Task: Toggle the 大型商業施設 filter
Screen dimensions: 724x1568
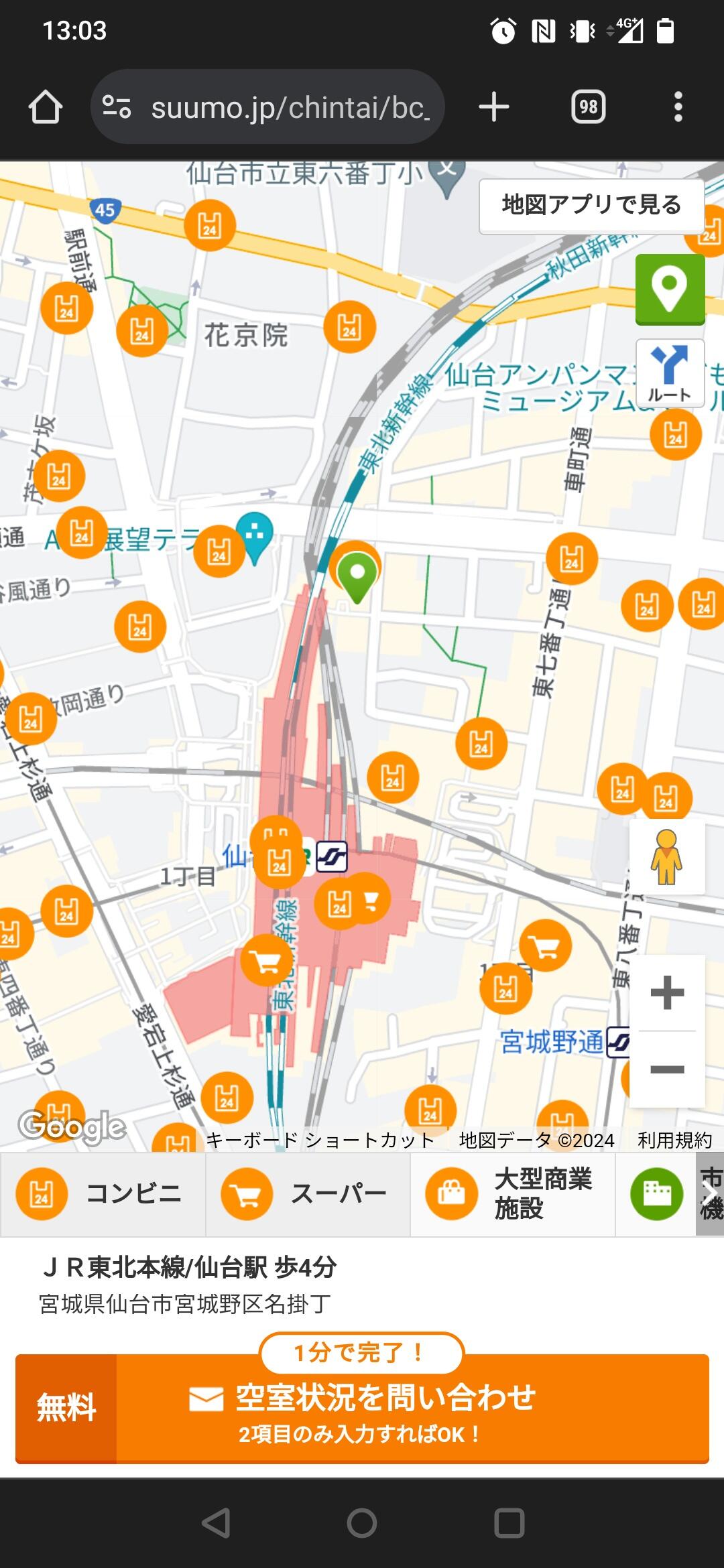Action: click(x=513, y=1194)
